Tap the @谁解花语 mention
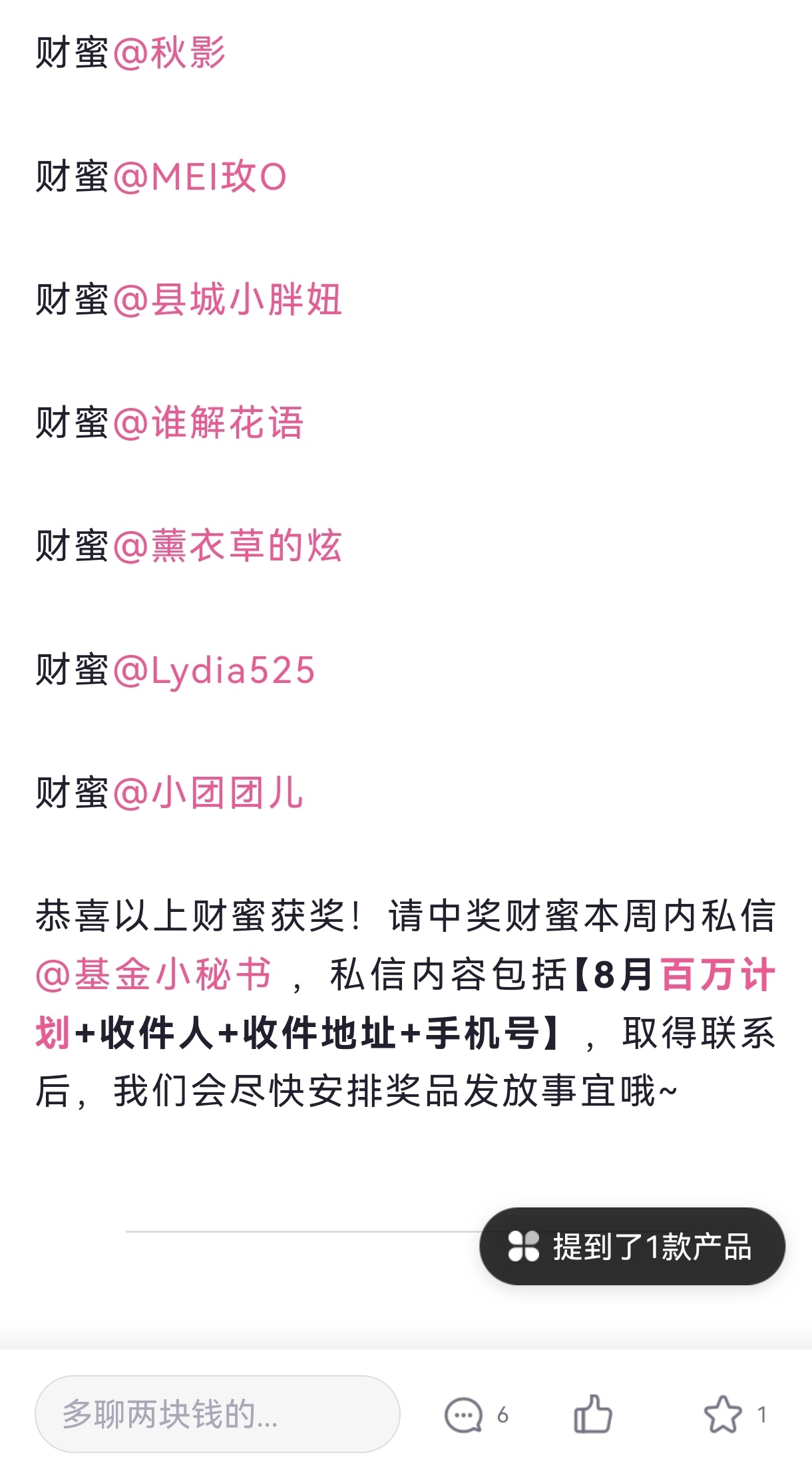Screen dimensions: 812x1479 tap(208, 423)
